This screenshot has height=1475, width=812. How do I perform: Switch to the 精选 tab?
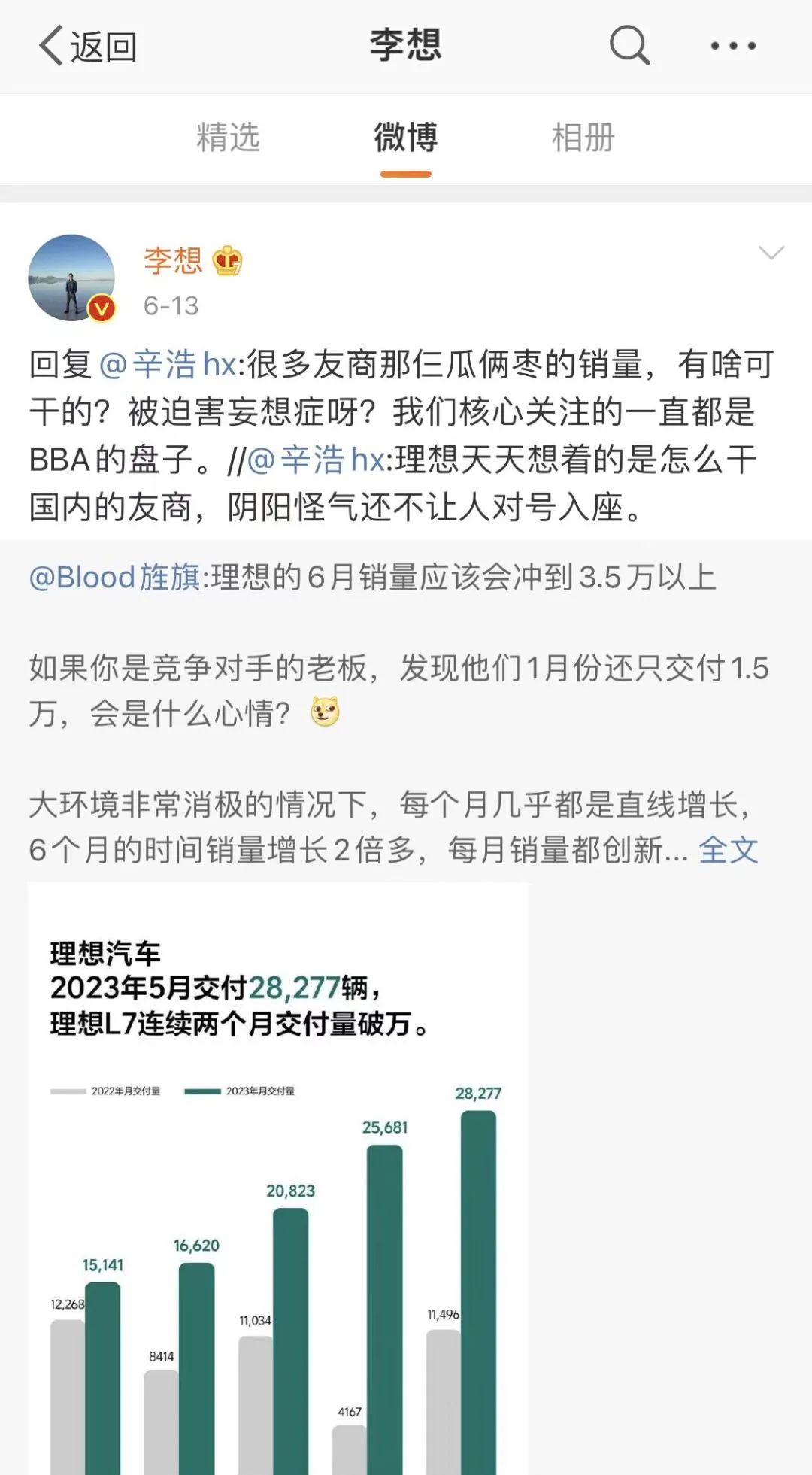pos(228,138)
